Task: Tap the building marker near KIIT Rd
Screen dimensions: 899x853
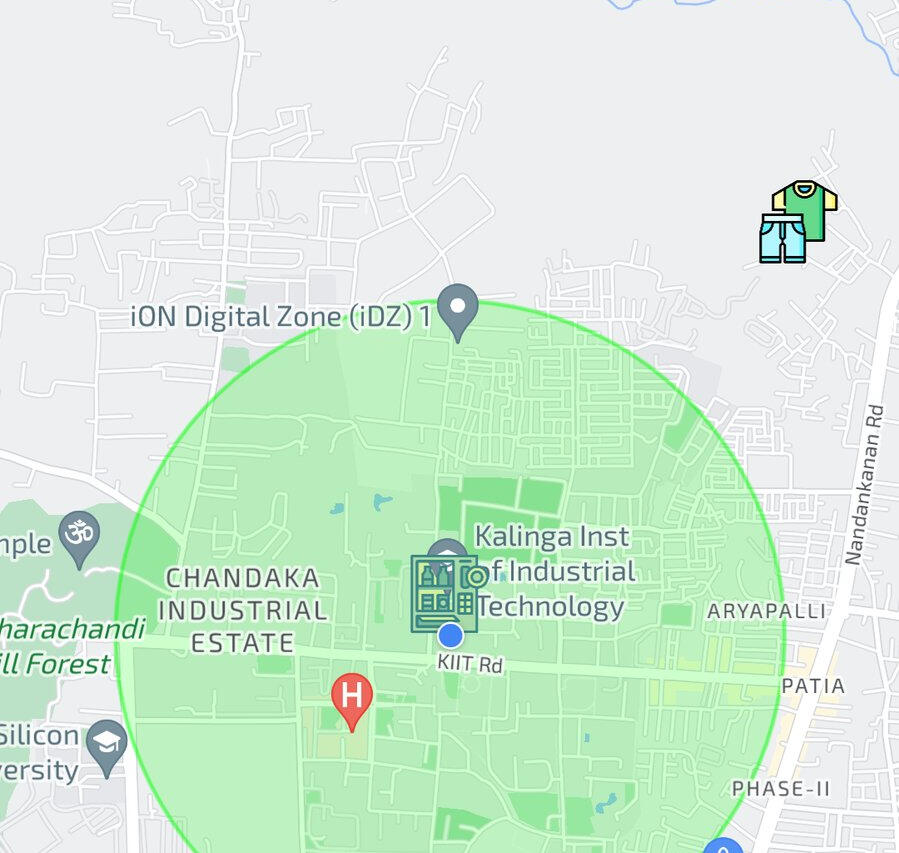Action: (443, 595)
